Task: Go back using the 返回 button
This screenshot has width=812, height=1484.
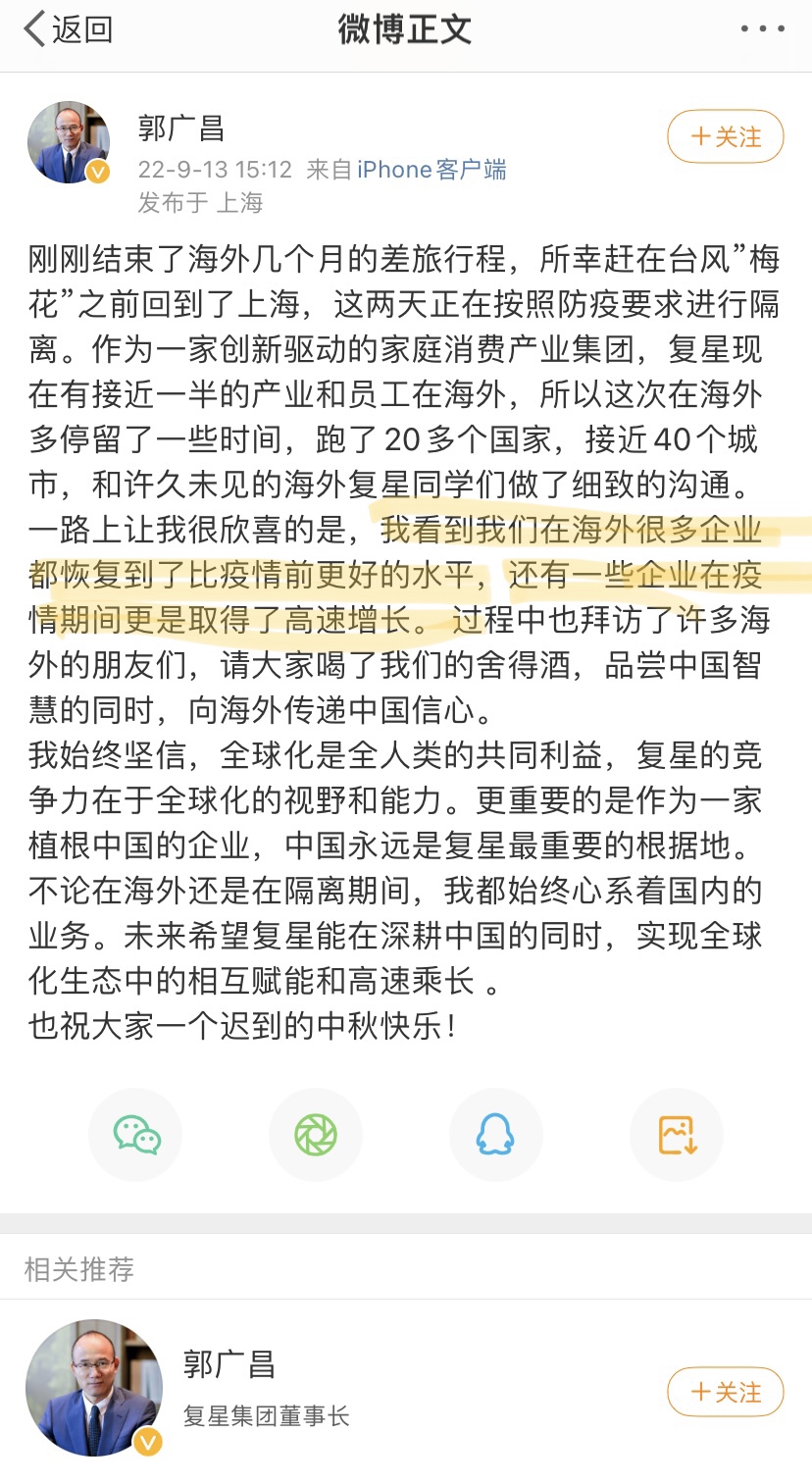Action: pos(68,29)
